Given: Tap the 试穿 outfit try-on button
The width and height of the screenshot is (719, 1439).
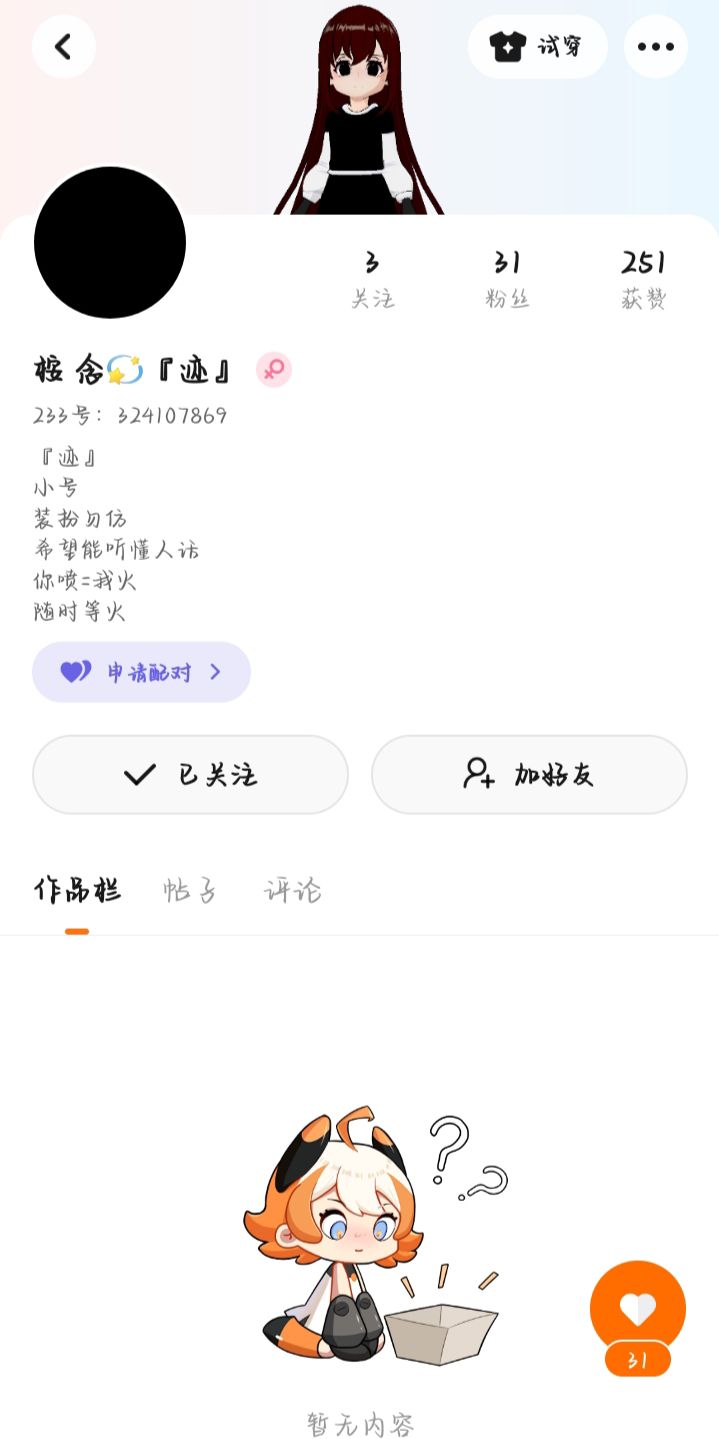Looking at the screenshot, I should [x=537, y=46].
